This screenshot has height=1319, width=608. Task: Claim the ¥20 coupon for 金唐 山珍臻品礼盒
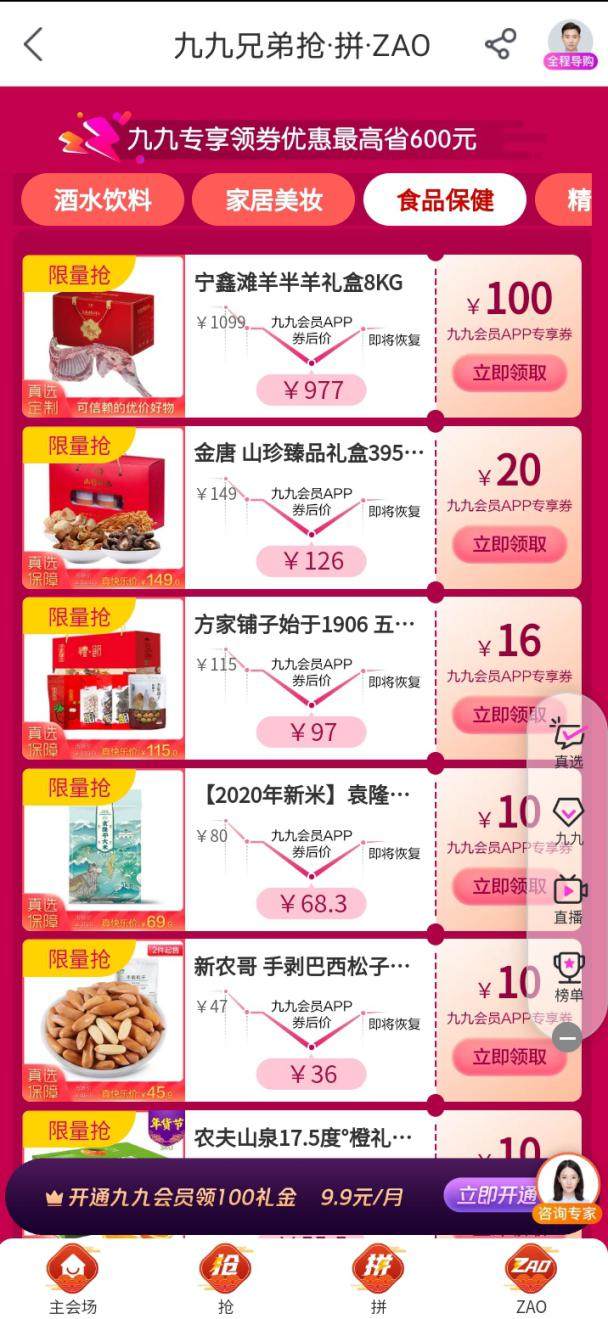[x=509, y=545]
